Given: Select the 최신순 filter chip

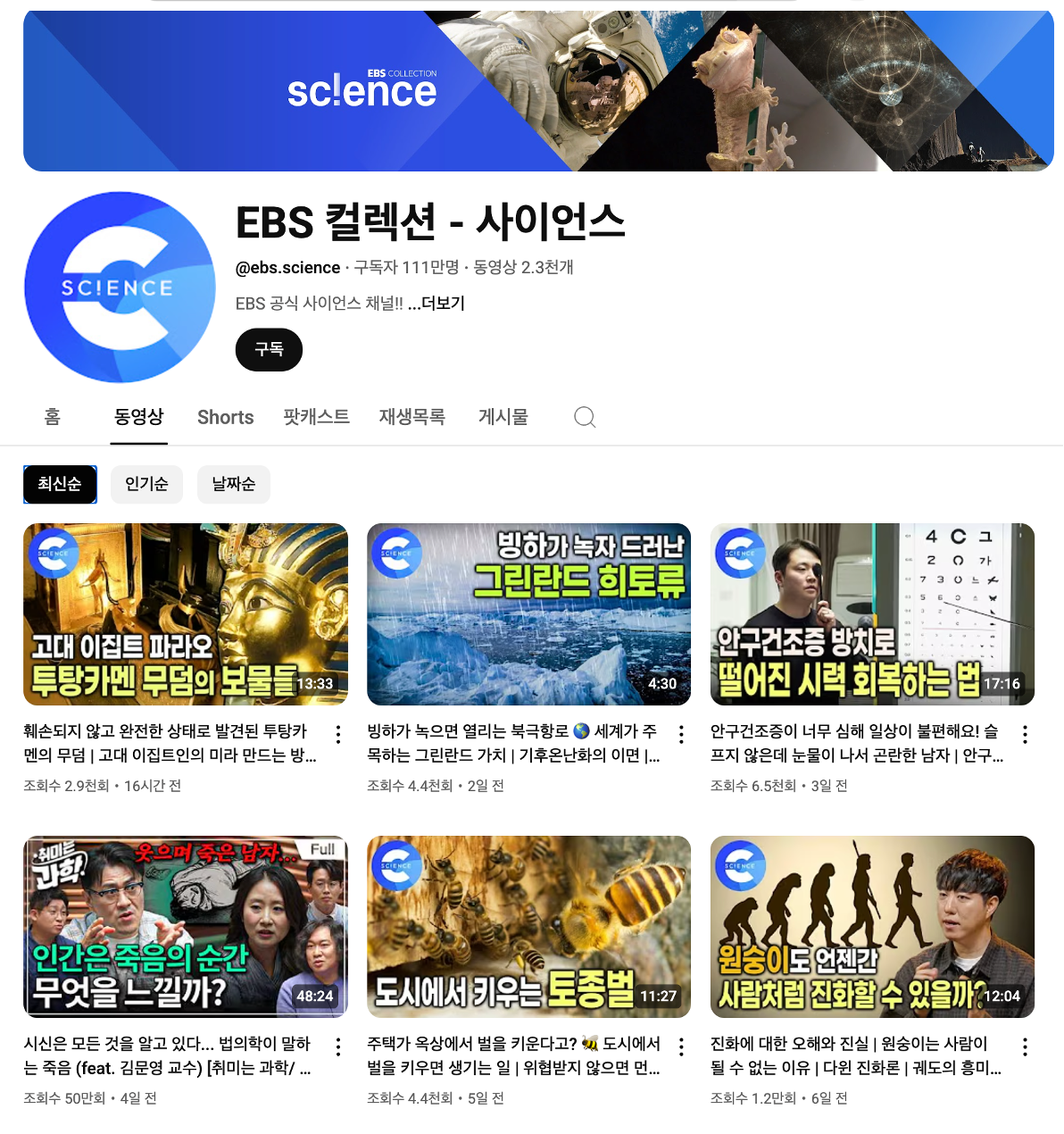Looking at the screenshot, I should pyautogui.click(x=60, y=484).
